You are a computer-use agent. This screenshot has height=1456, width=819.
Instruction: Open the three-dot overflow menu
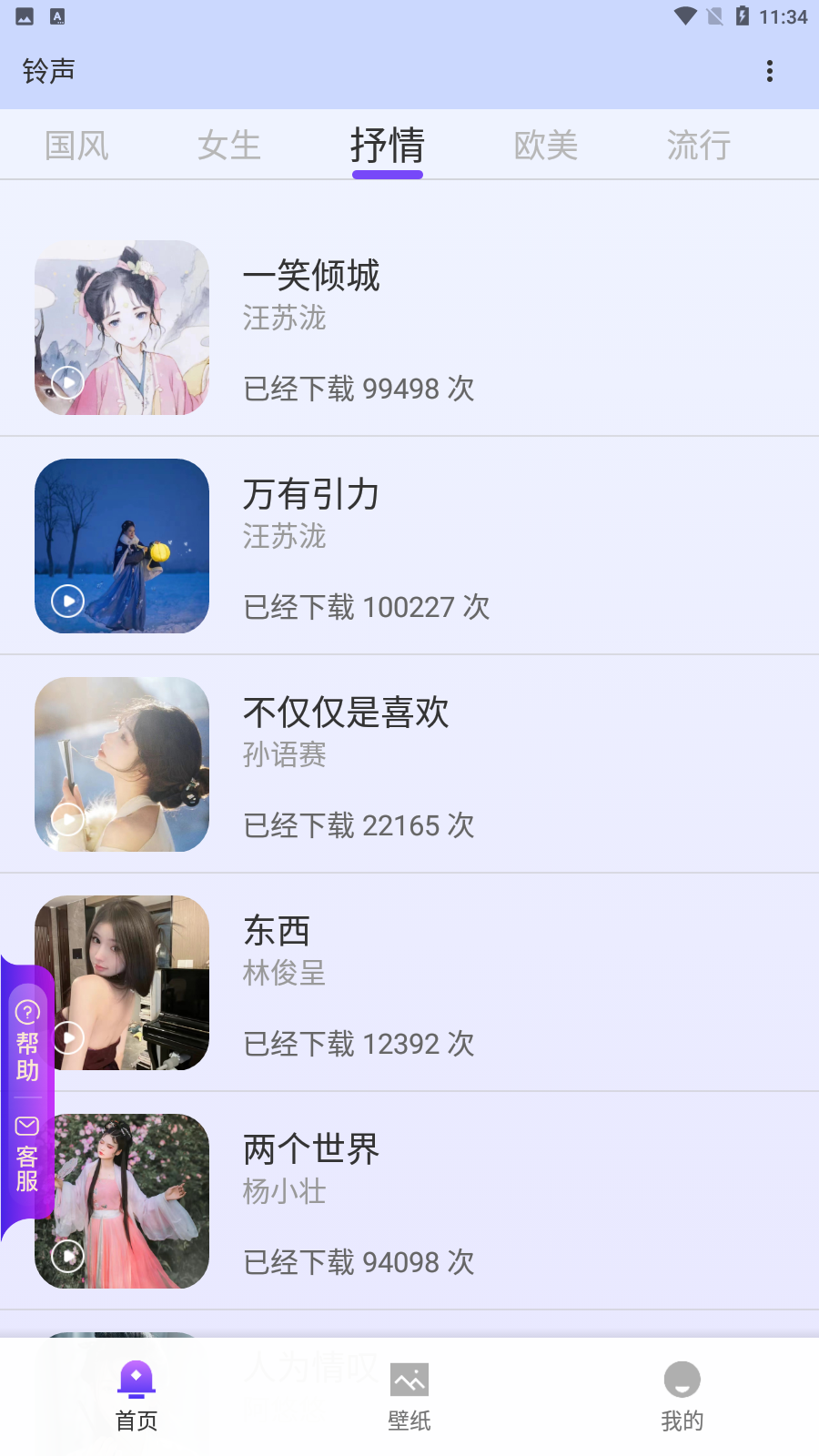tap(771, 71)
